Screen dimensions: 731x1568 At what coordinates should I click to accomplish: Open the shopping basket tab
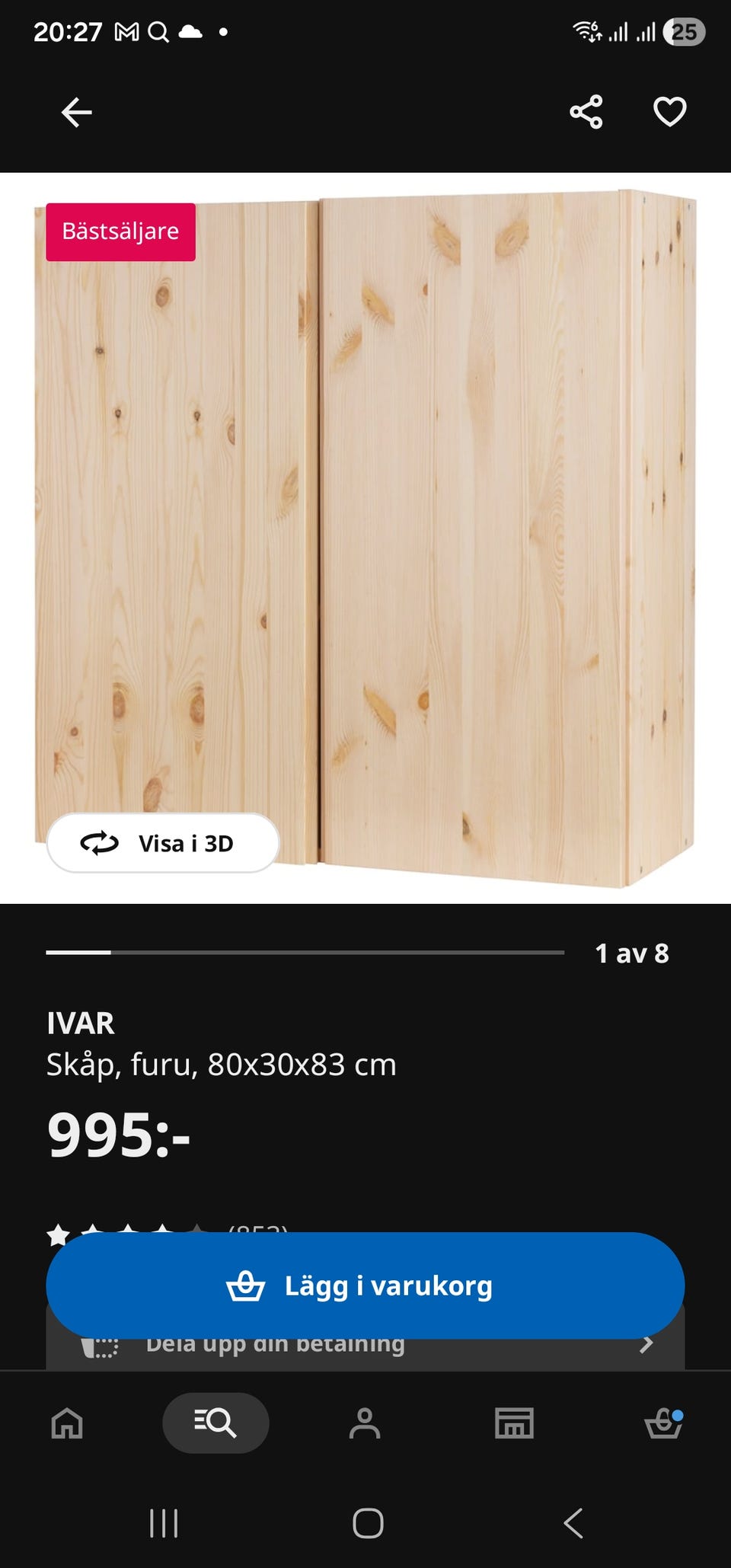662,1423
